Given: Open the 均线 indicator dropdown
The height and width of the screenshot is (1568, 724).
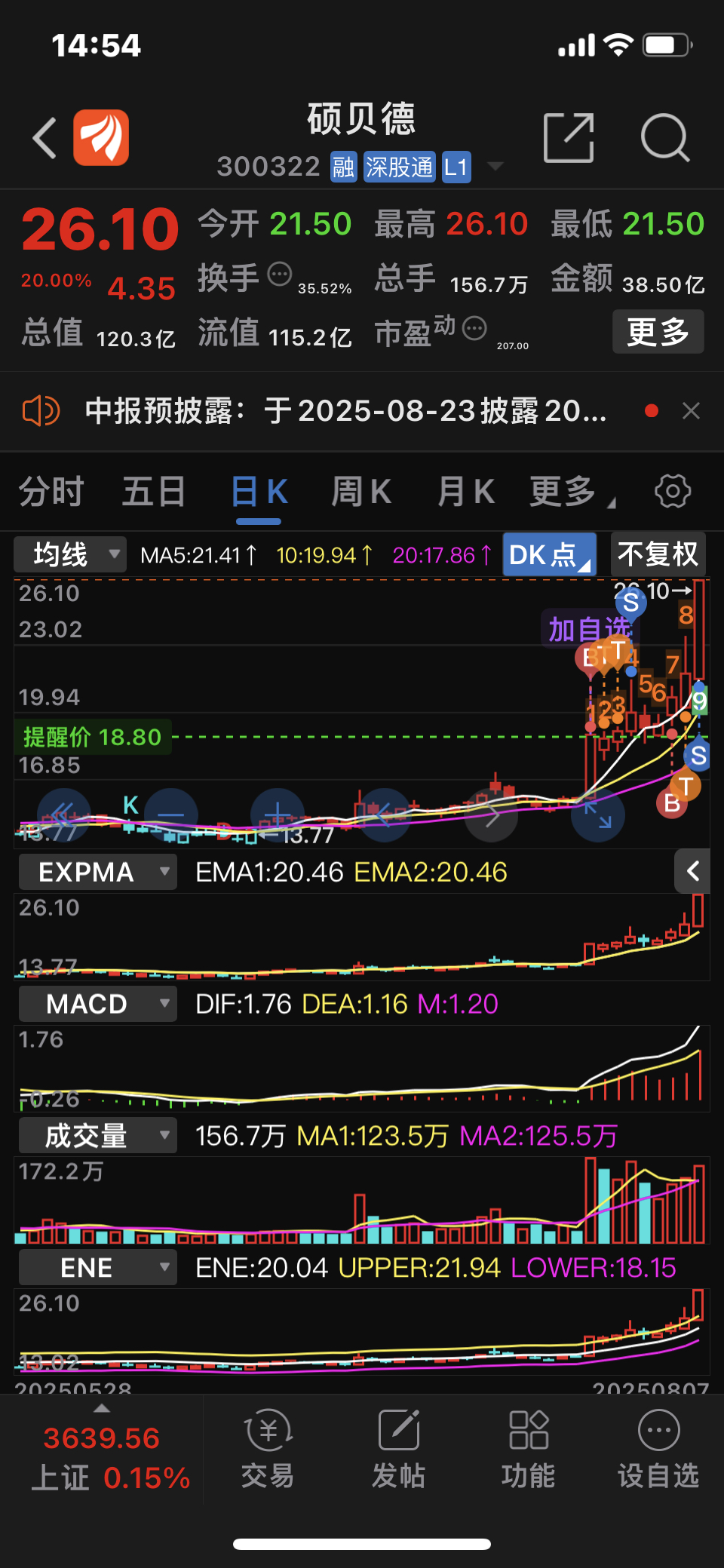Looking at the screenshot, I should tap(70, 554).
